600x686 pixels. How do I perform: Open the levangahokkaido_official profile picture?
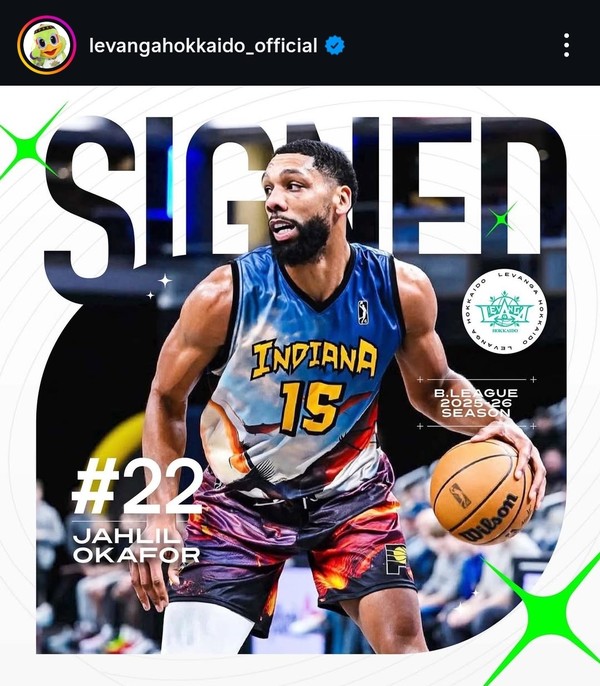pos(46,45)
